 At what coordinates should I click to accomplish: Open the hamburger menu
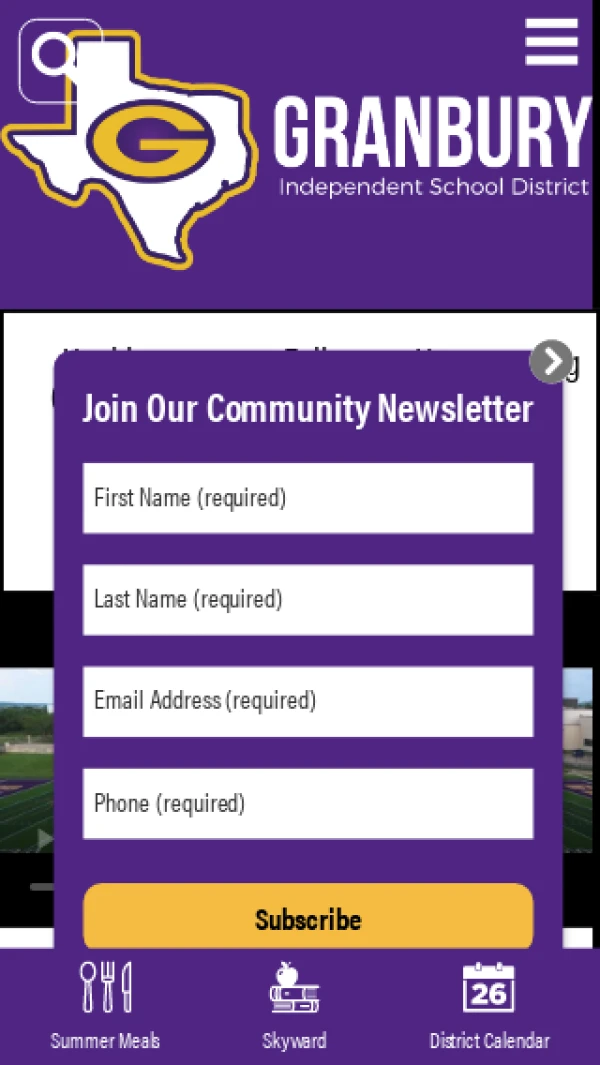551,42
